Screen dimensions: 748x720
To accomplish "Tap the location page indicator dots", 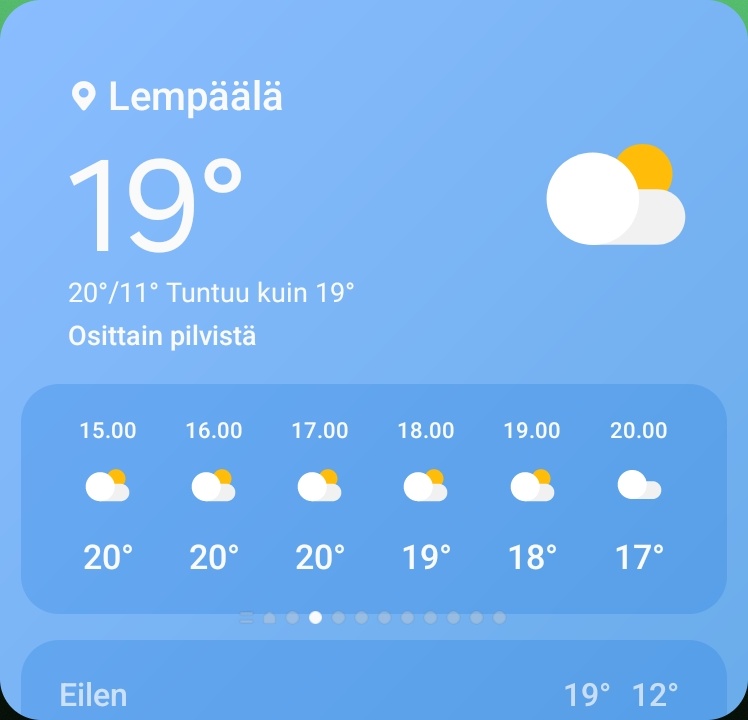I will coord(373,618).
